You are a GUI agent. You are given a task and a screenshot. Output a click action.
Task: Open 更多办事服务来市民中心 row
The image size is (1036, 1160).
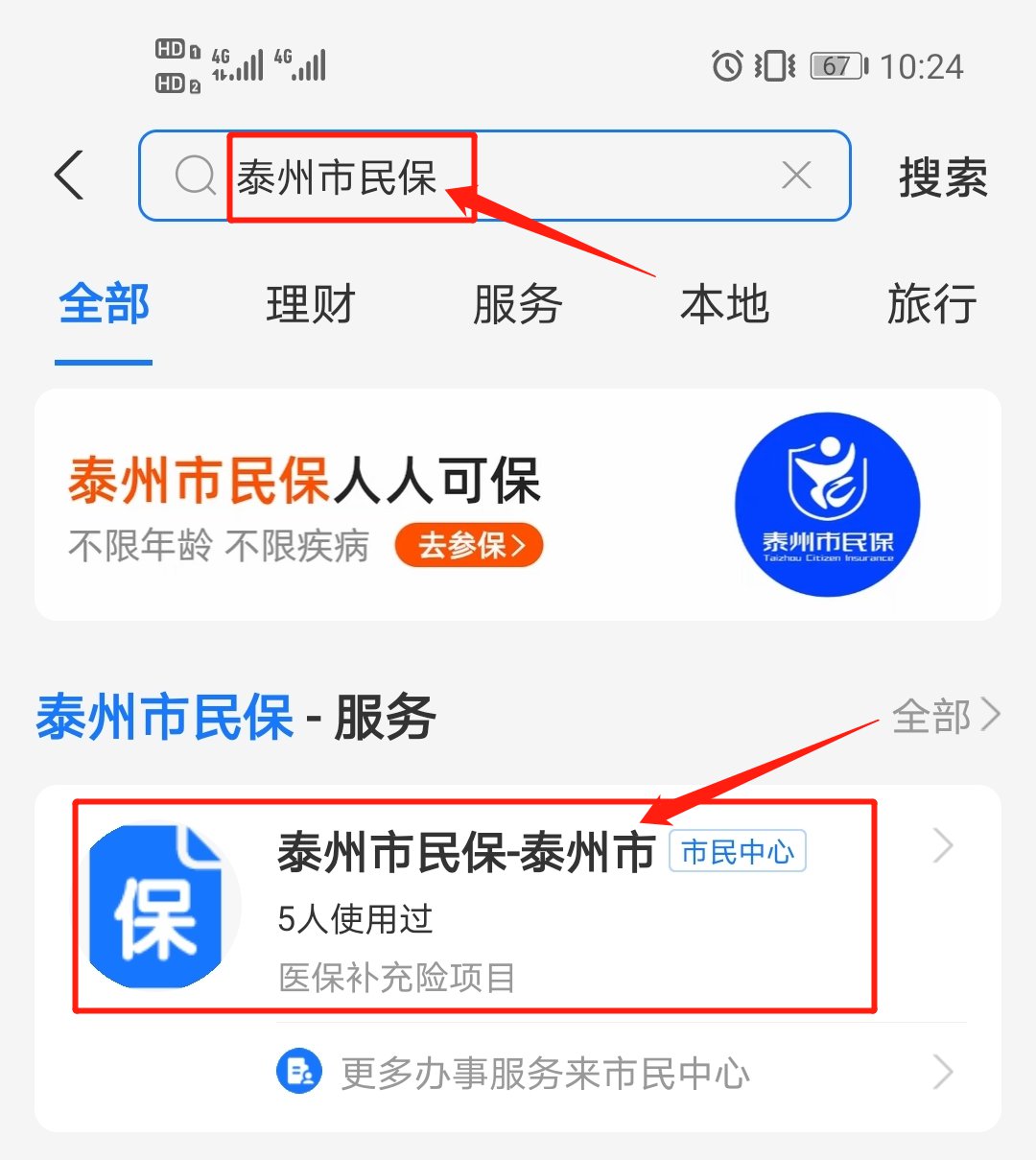[545, 1073]
